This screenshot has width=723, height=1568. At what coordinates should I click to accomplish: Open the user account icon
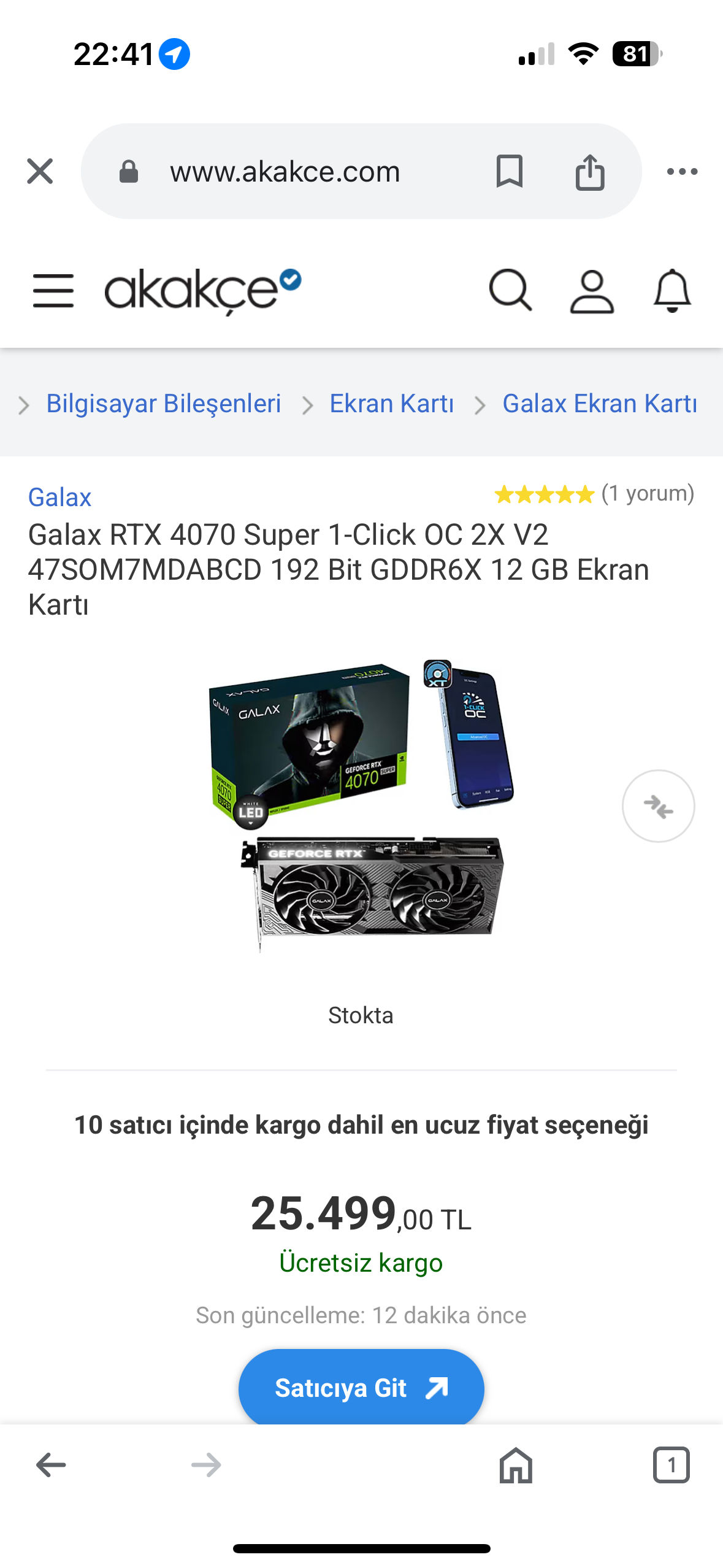point(592,291)
